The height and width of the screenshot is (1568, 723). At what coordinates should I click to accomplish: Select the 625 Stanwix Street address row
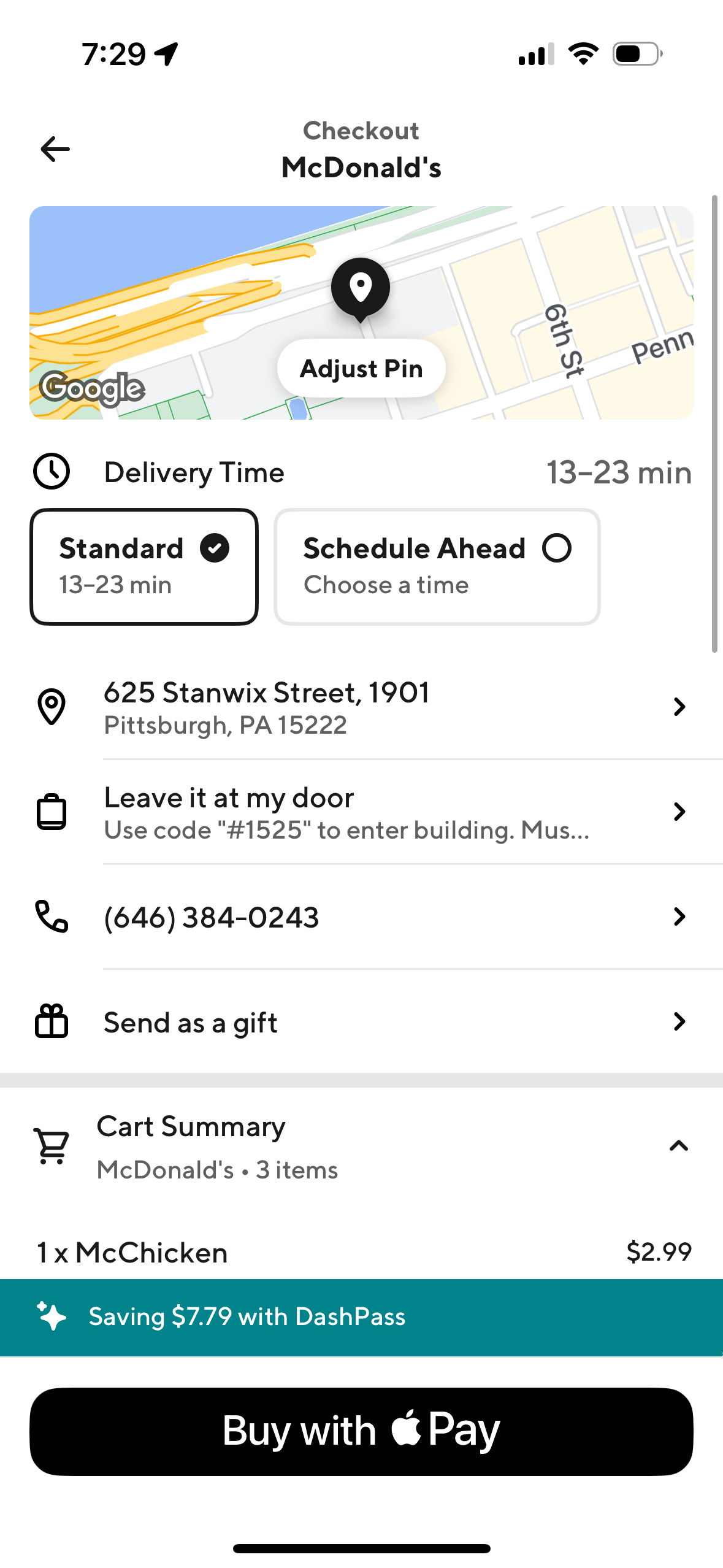(x=361, y=707)
